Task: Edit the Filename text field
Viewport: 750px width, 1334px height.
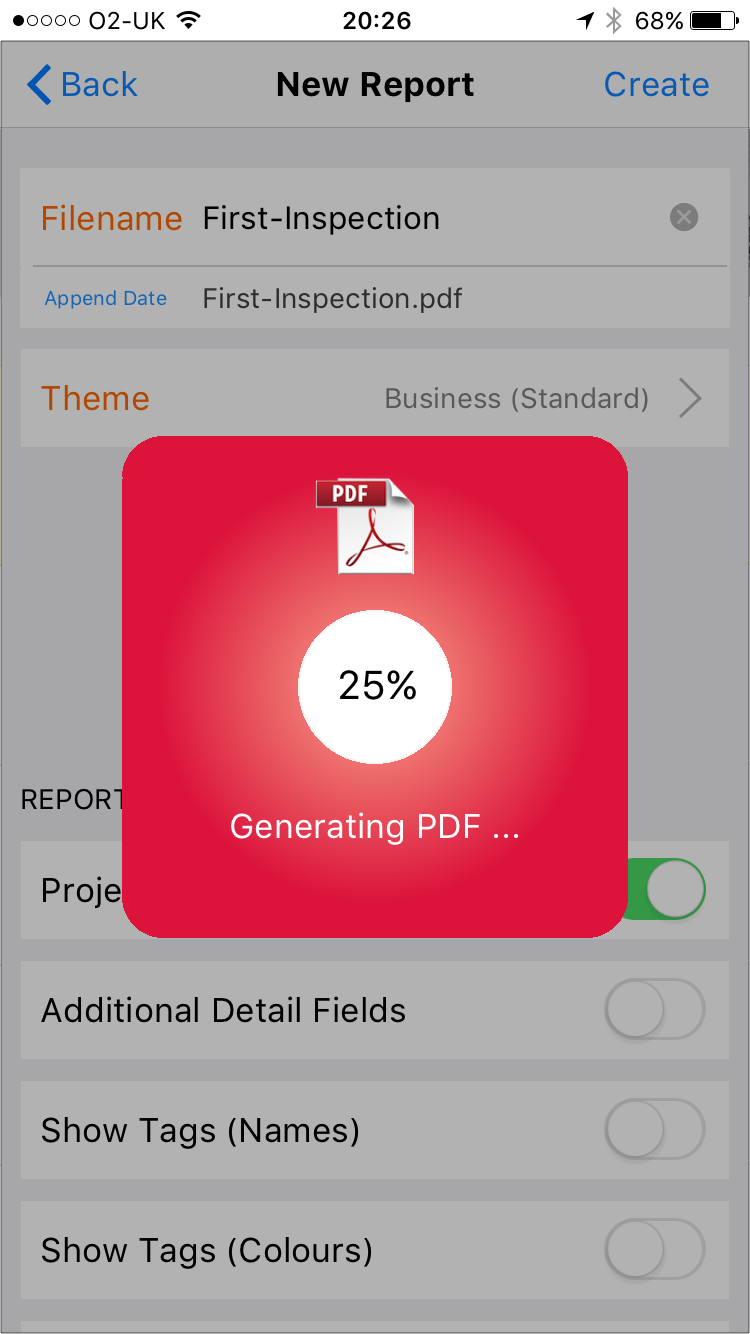Action: click(430, 218)
